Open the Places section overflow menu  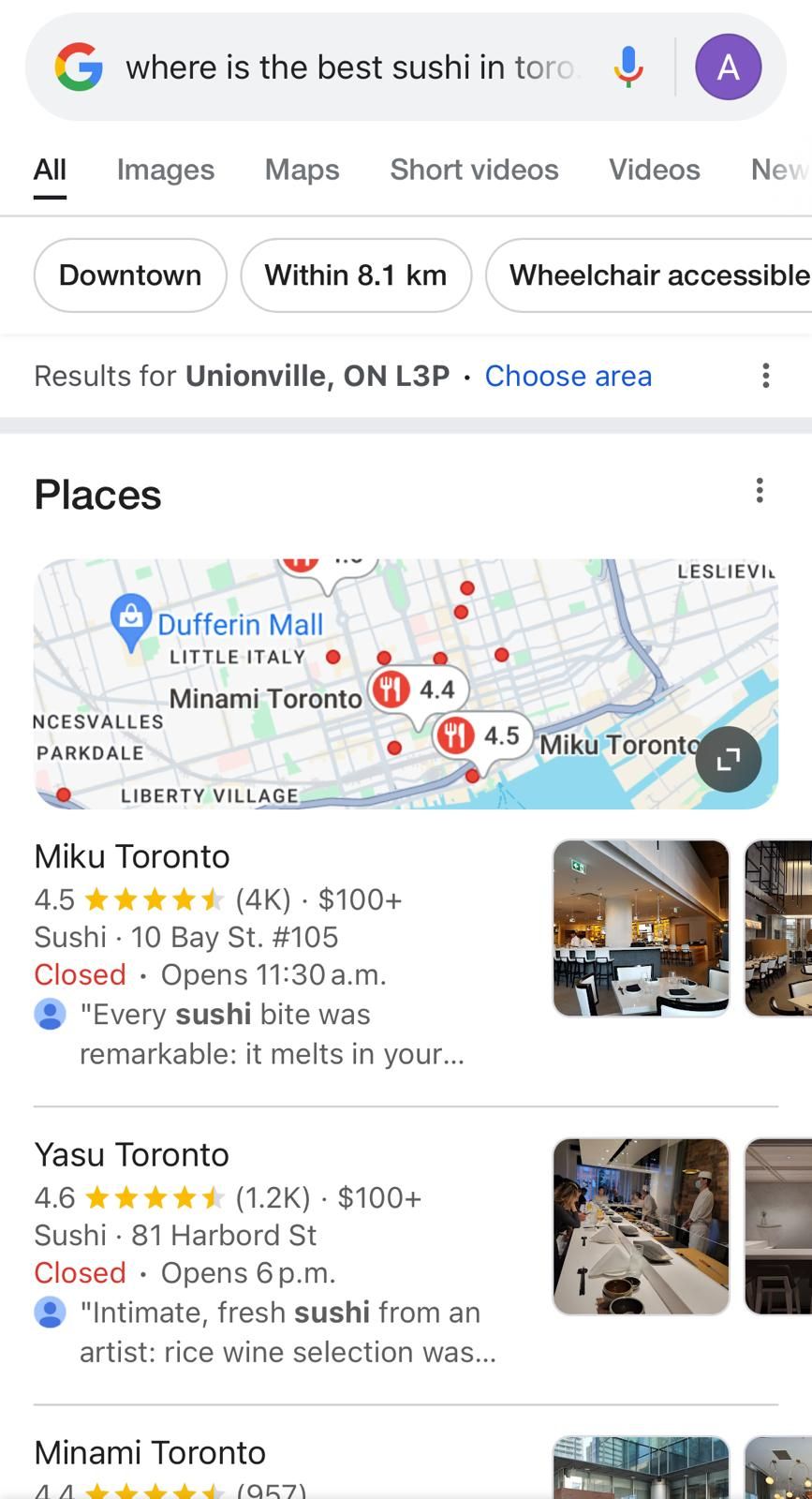pos(760,490)
